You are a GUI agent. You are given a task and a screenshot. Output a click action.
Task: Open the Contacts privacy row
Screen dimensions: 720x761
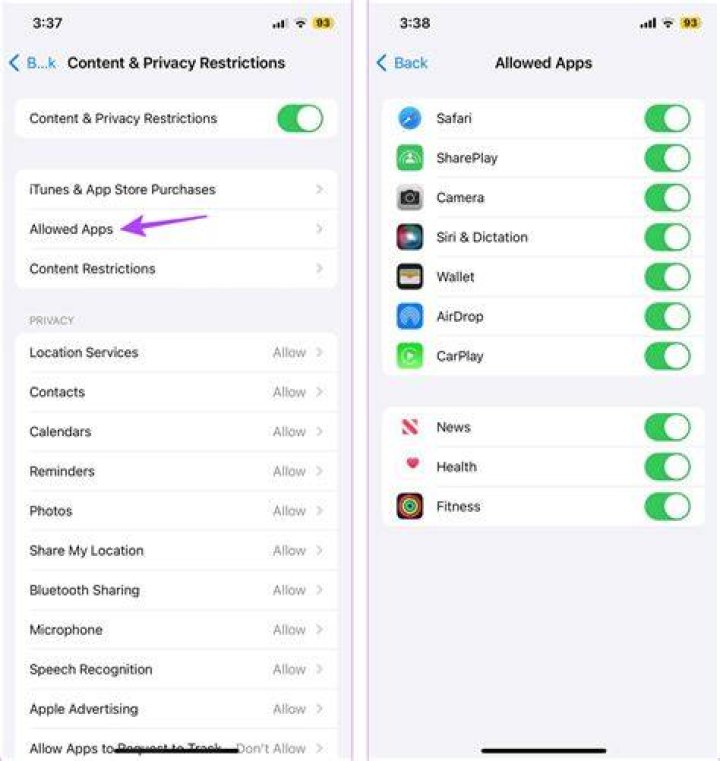pyautogui.click(x=176, y=392)
